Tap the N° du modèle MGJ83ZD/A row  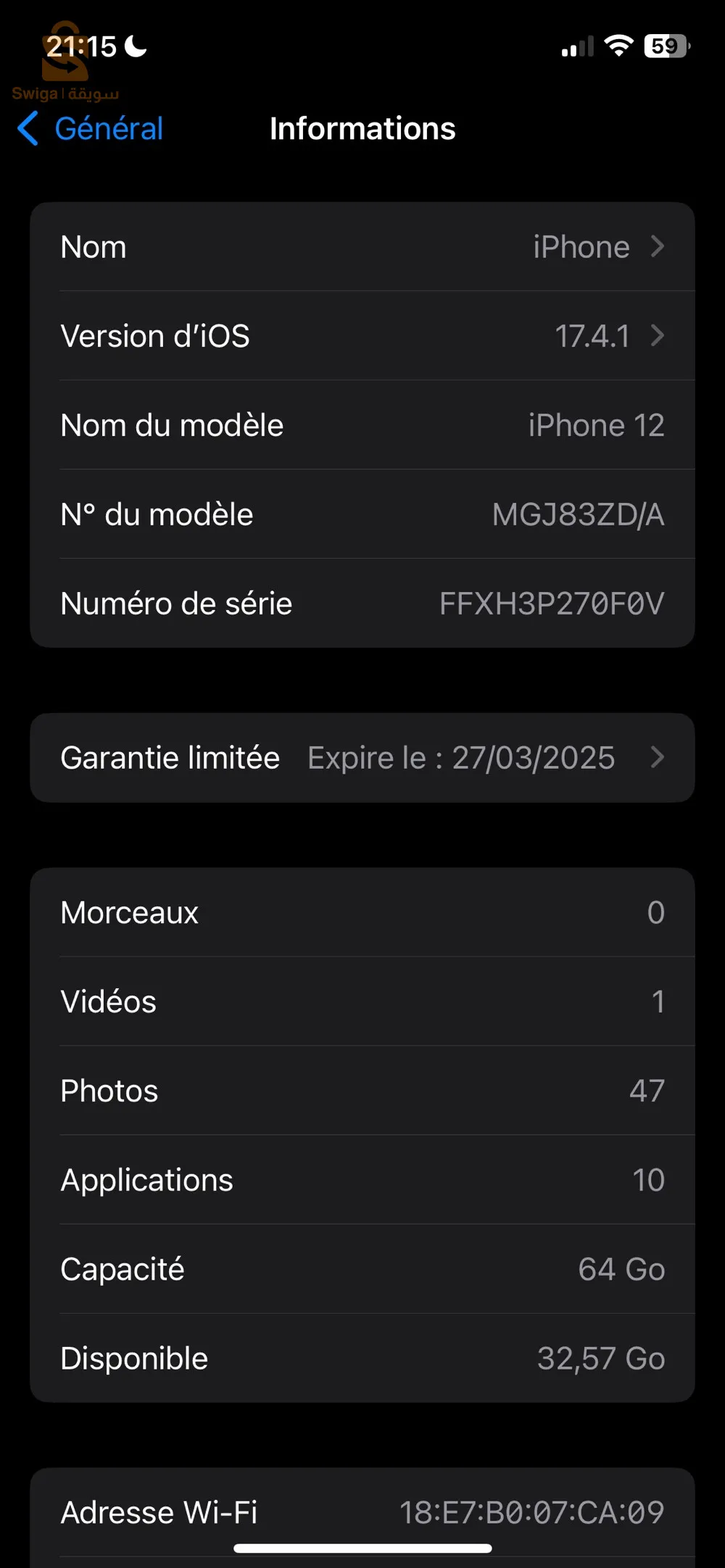point(362,514)
